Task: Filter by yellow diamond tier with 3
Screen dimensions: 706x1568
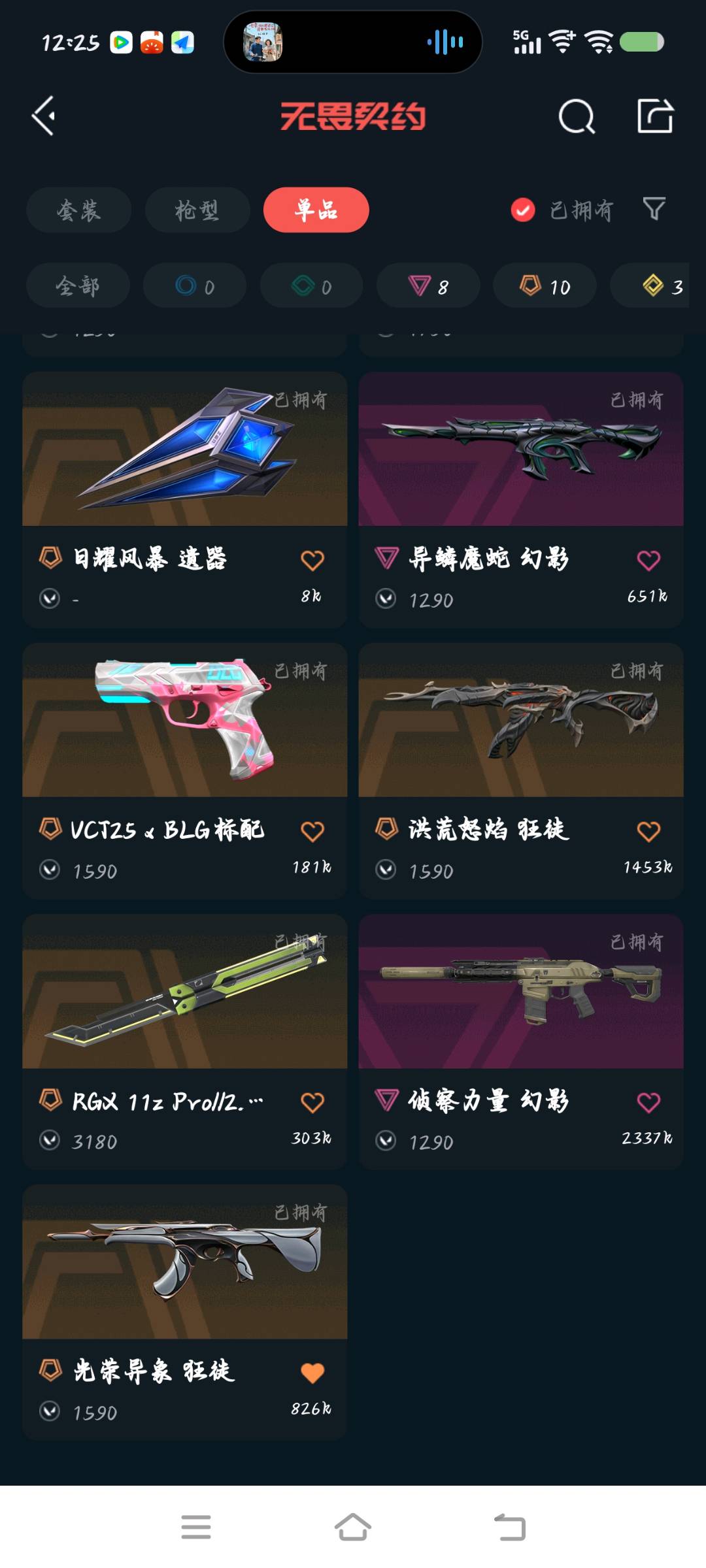Action: click(x=654, y=286)
